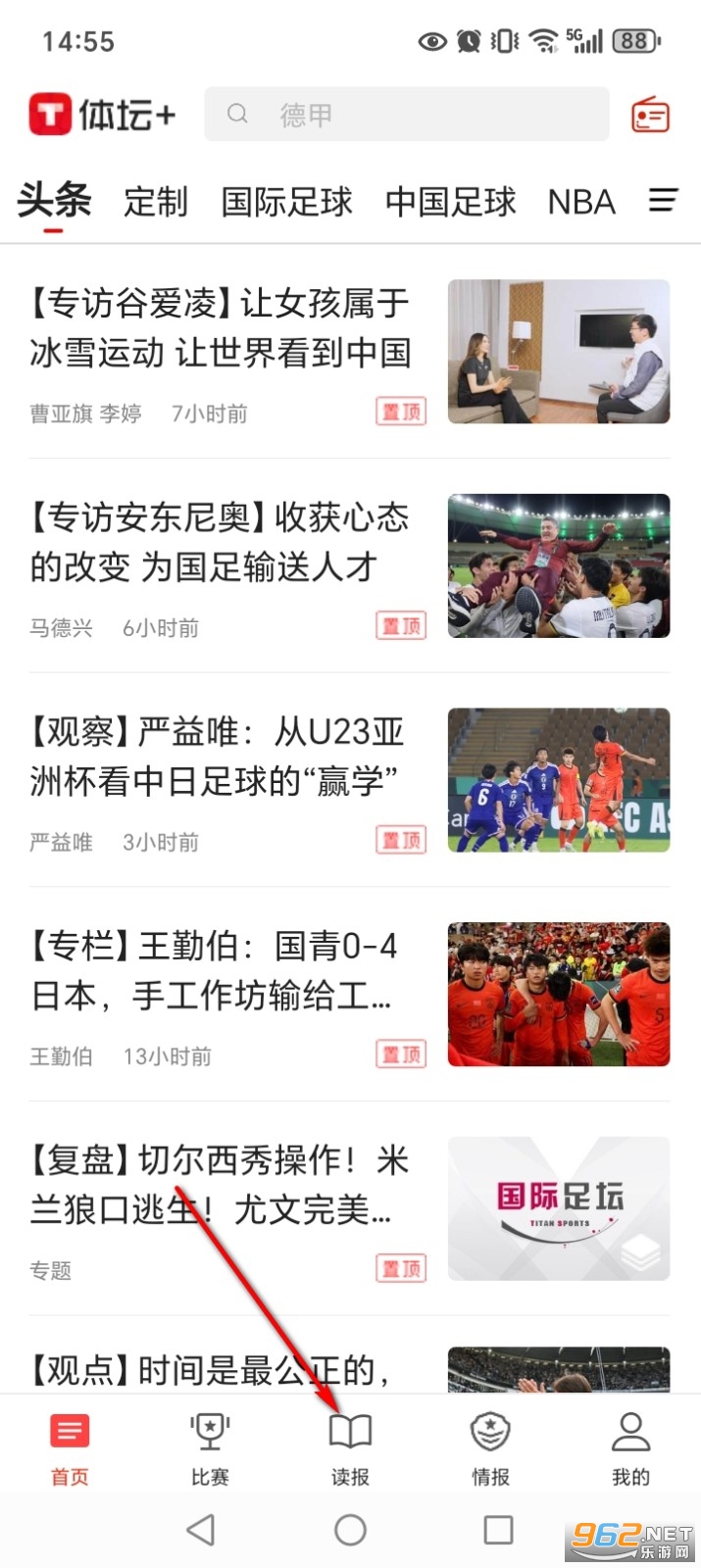Tap the system back button

click(x=201, y=1530)
